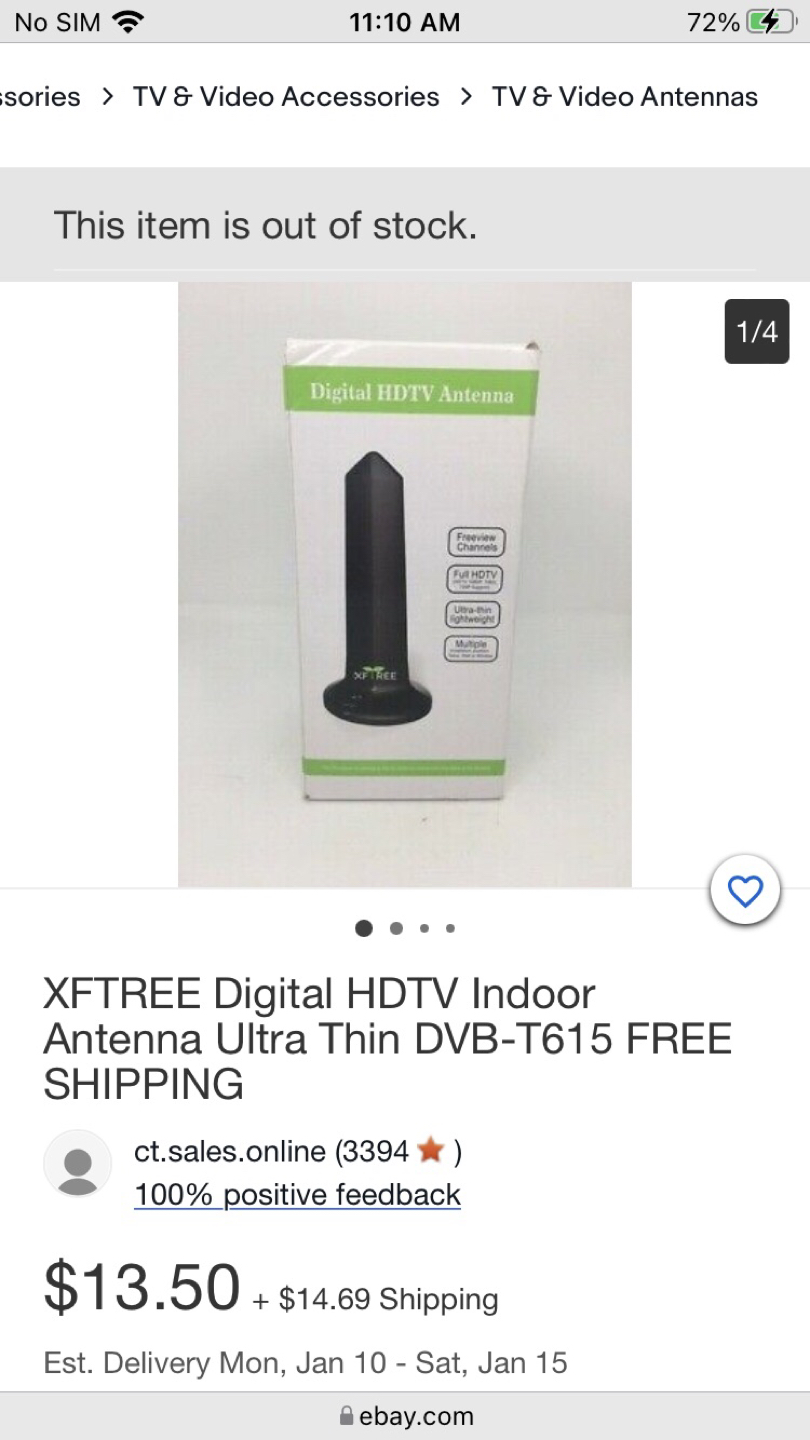The width and height of the screenshot is (810, 1440).
Task: Tap the ebay.com address bar
Action: (x=405, y=1416)
